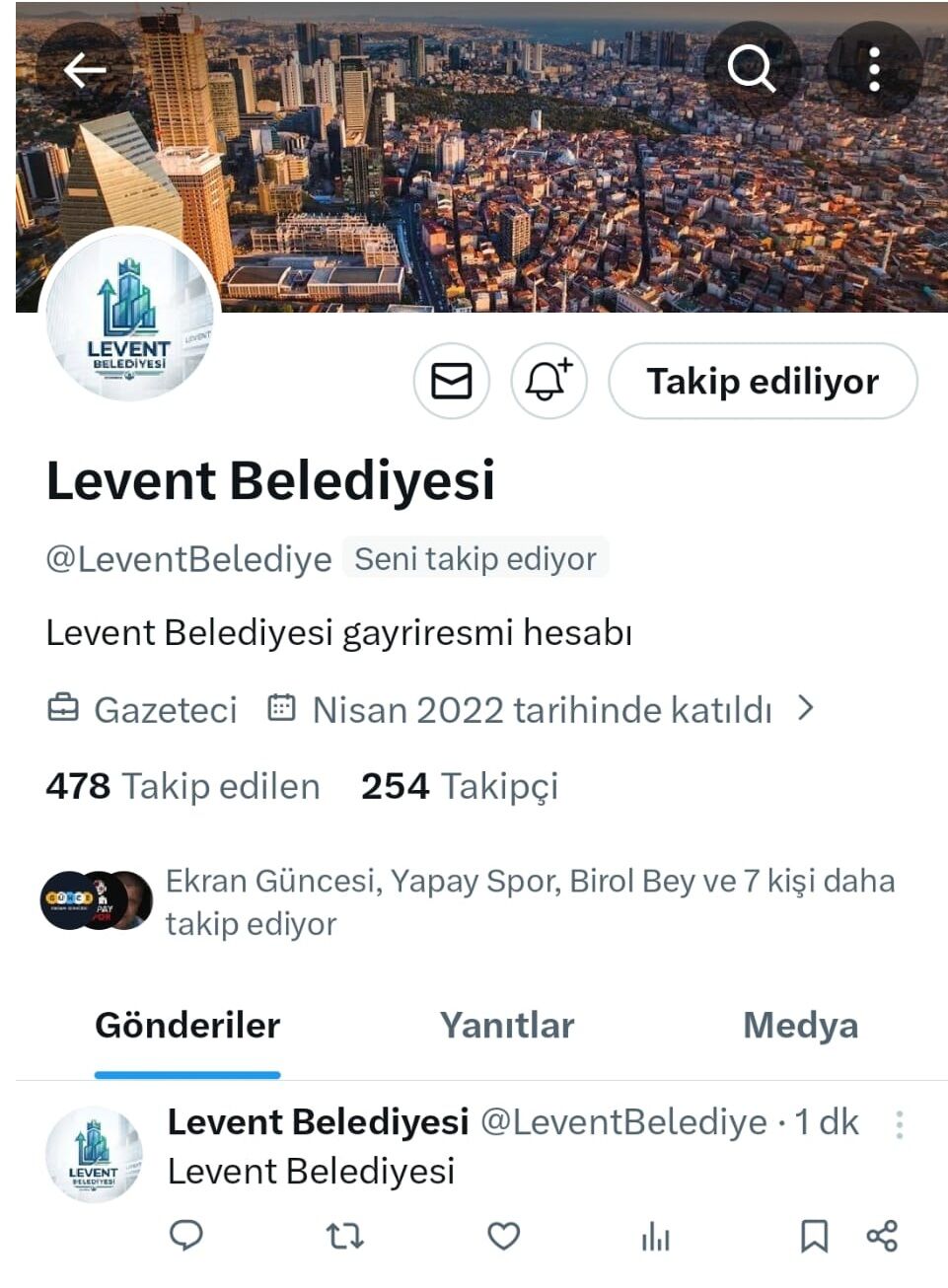Switch to the Yanıtlar tab

(507, 1026)
